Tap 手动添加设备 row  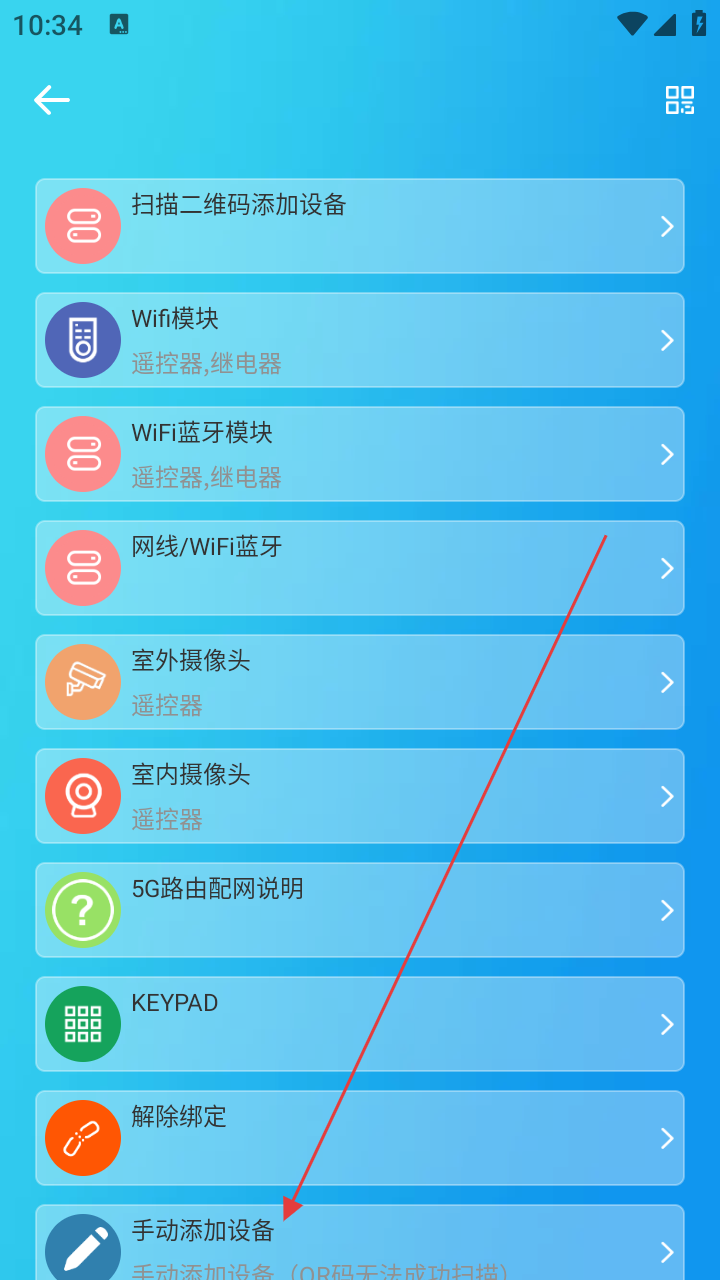click(x=360, y=1245)
